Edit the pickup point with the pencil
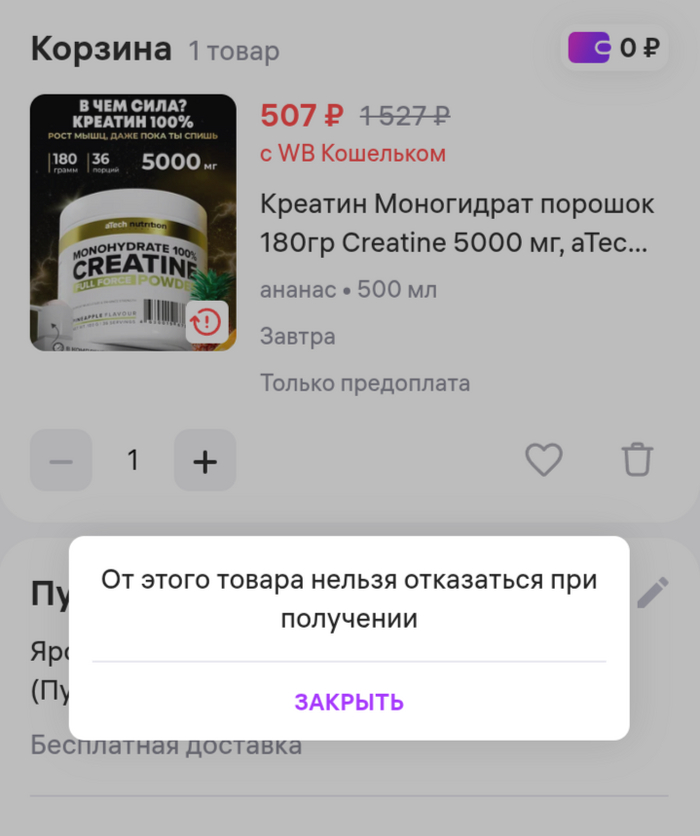The width and height of the screenshot is (700, 836). (653, 592)
